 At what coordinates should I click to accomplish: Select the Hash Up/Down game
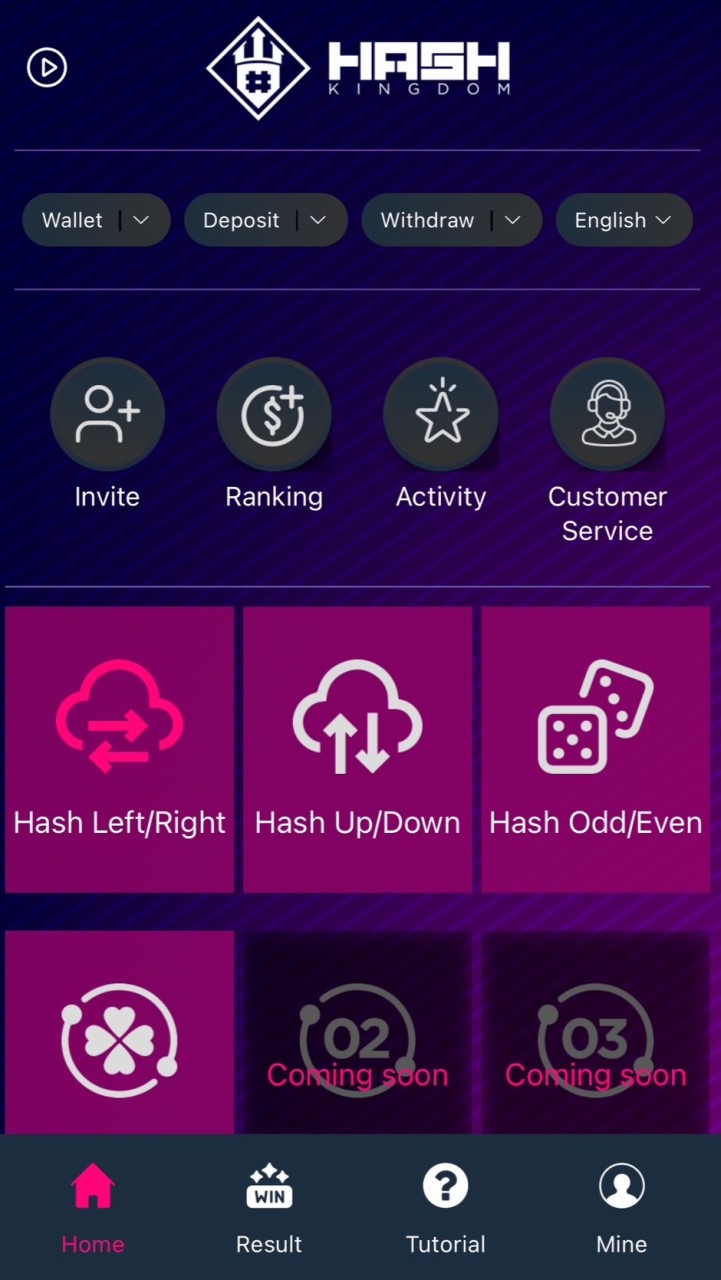(357, 749)
